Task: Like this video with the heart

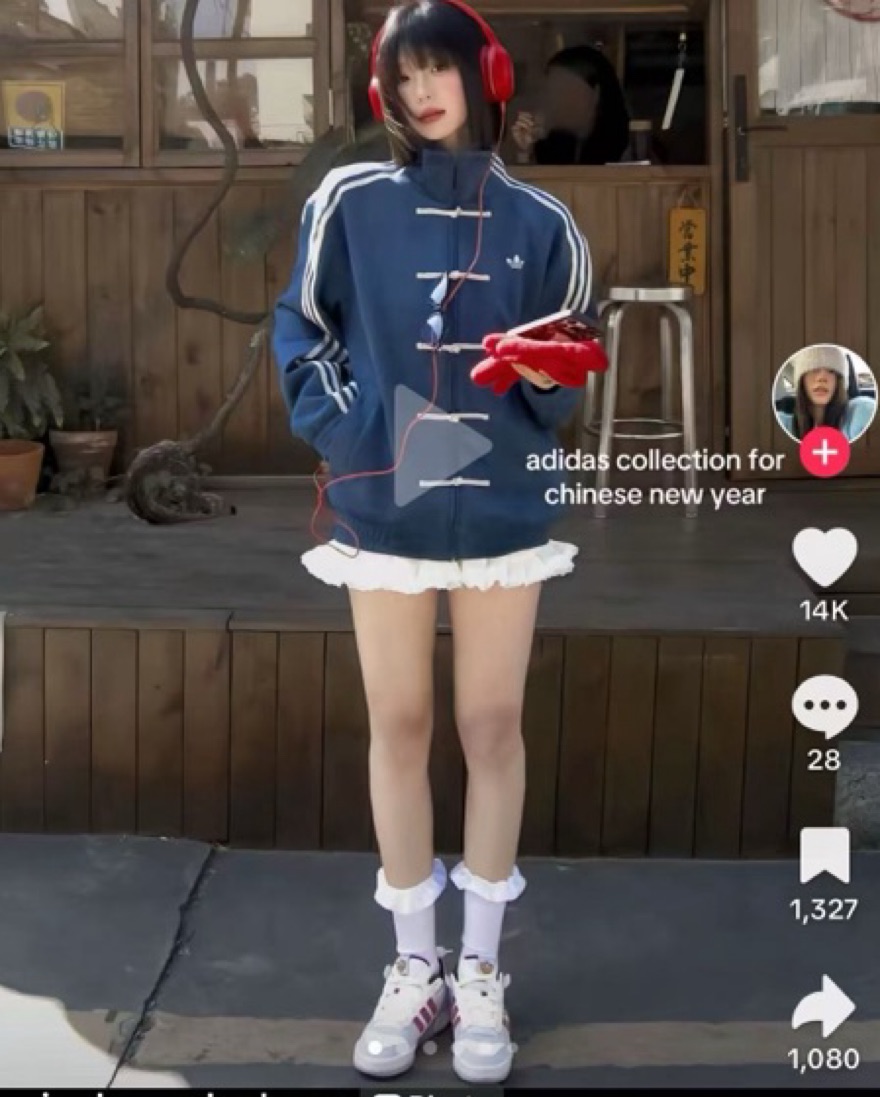Action: pyautogui.click(x=824, y=557)
